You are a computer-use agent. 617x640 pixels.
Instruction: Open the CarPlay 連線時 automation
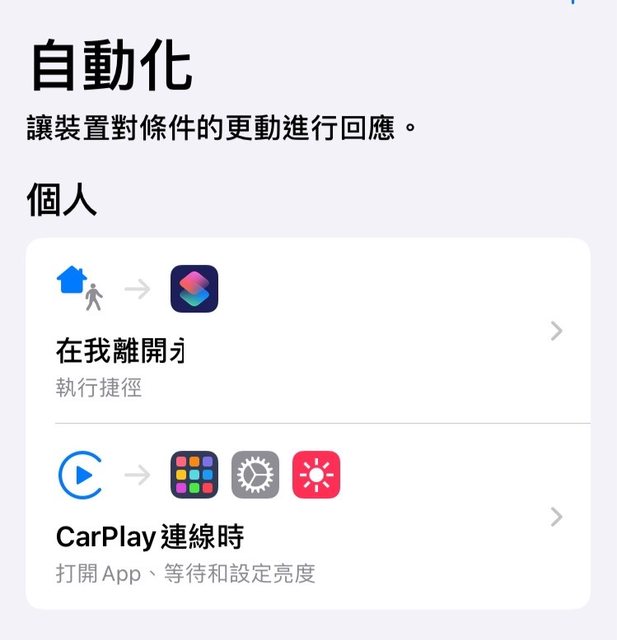pos(307,517)
